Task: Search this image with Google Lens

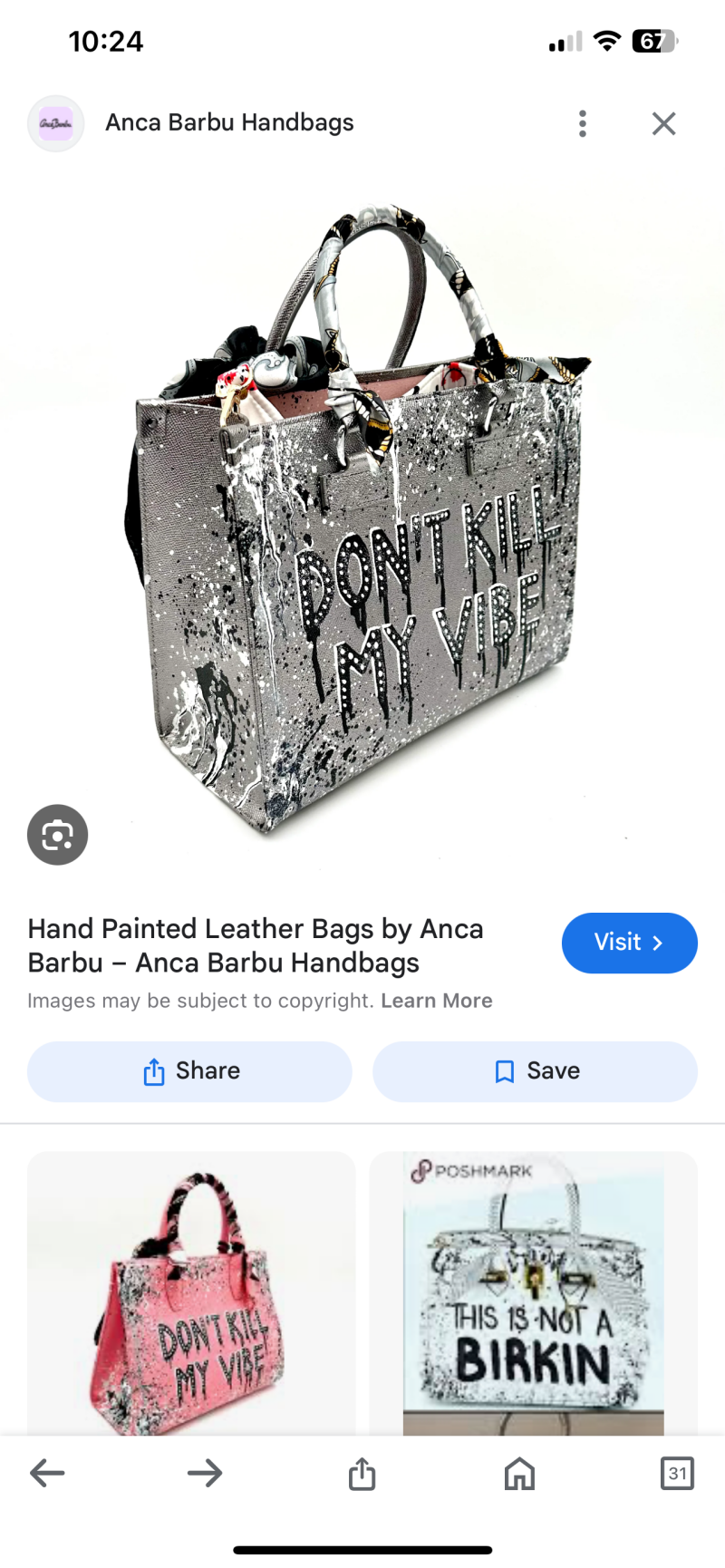Action: pos(57,835)
